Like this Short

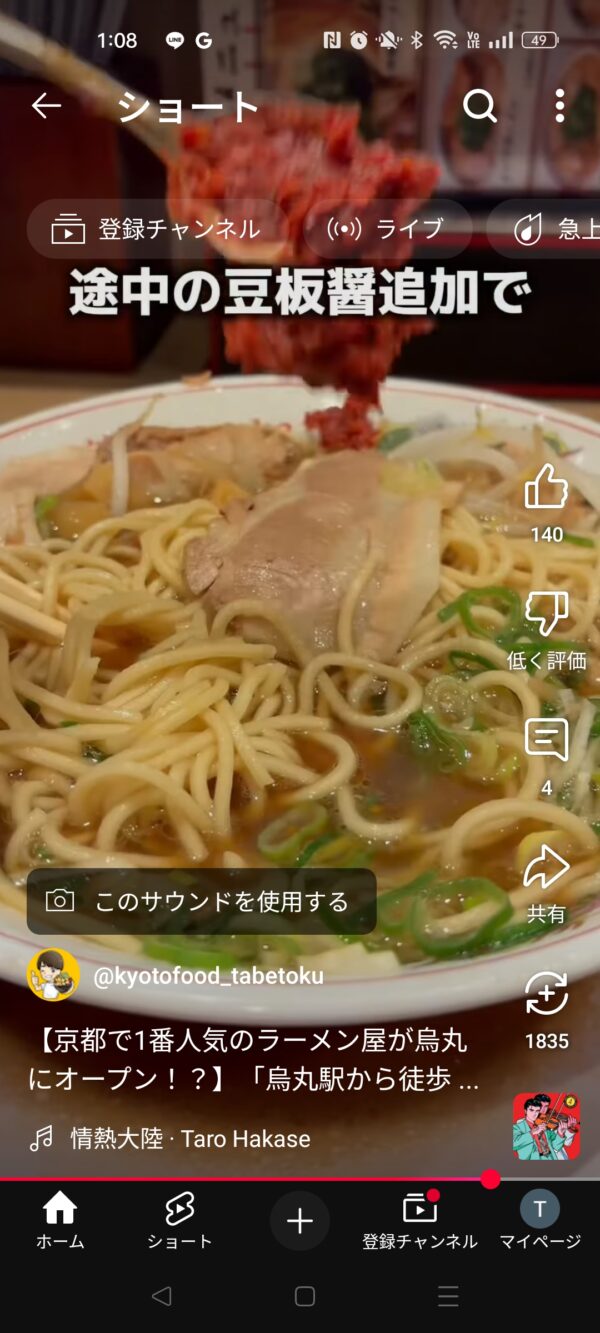pos(546,489)
